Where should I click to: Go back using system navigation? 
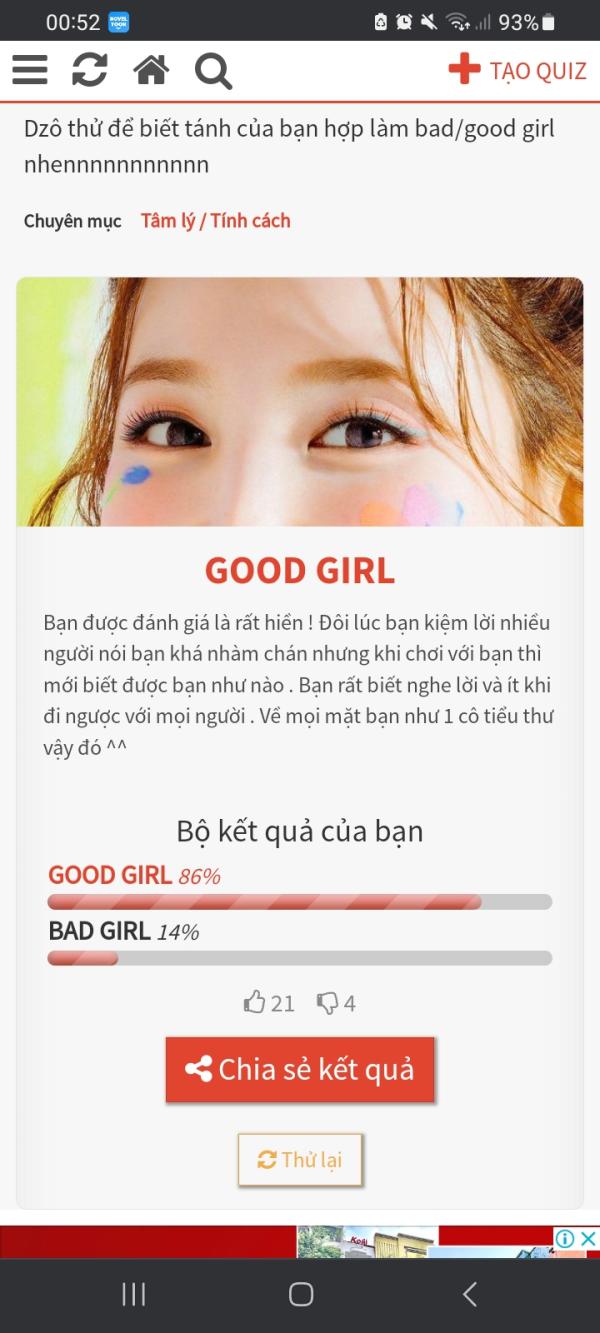(x=469, y=1294)
